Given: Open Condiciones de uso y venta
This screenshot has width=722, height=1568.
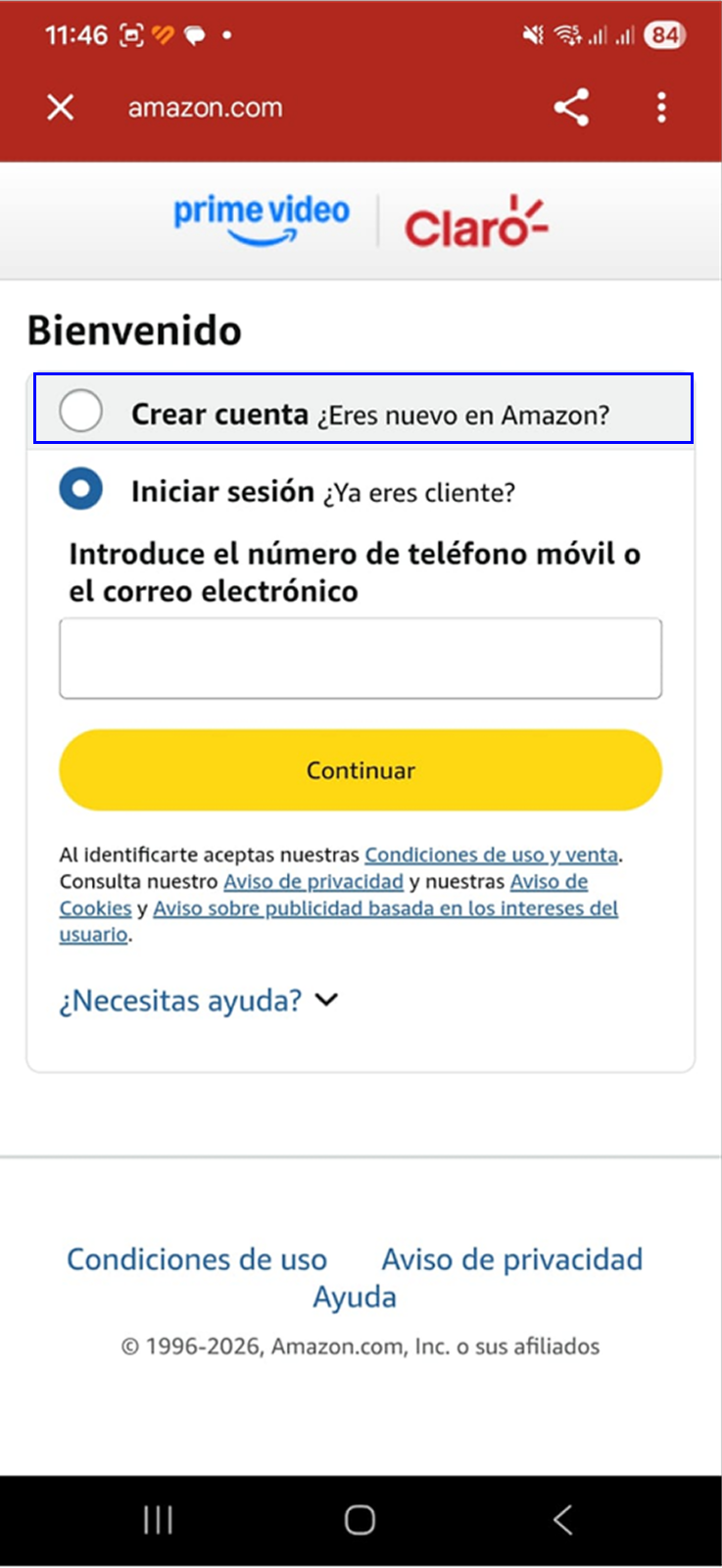Looking at the screenshot, I should coord(492,855).
